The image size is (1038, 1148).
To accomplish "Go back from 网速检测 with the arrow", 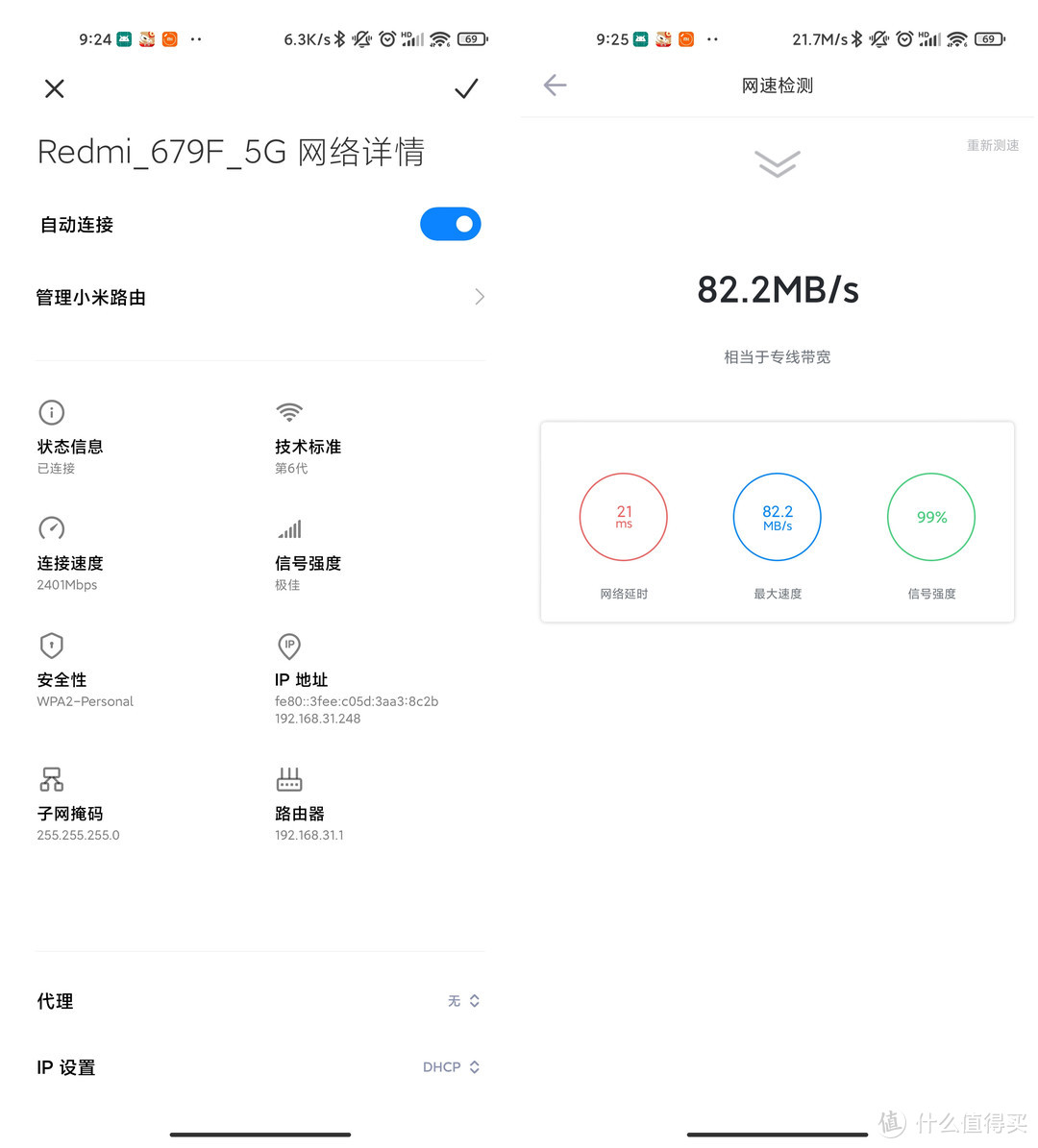I will pyautogui.click(x=555, y=85).
